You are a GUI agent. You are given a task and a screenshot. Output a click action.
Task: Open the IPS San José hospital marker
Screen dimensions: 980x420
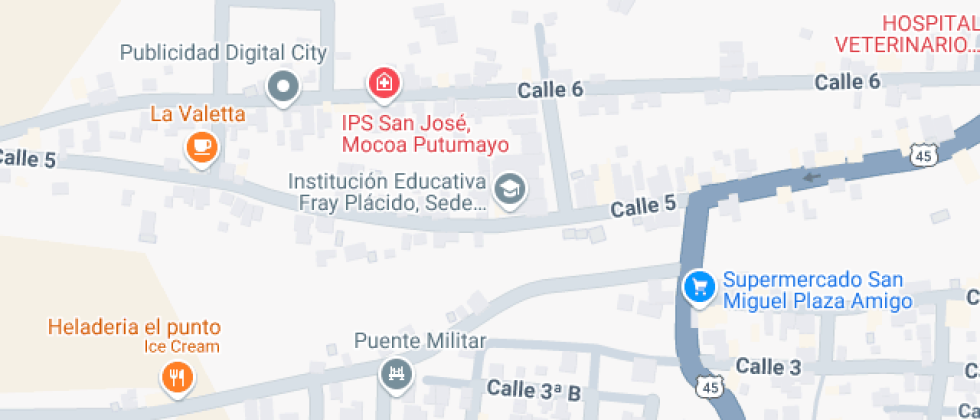point(383,85)
